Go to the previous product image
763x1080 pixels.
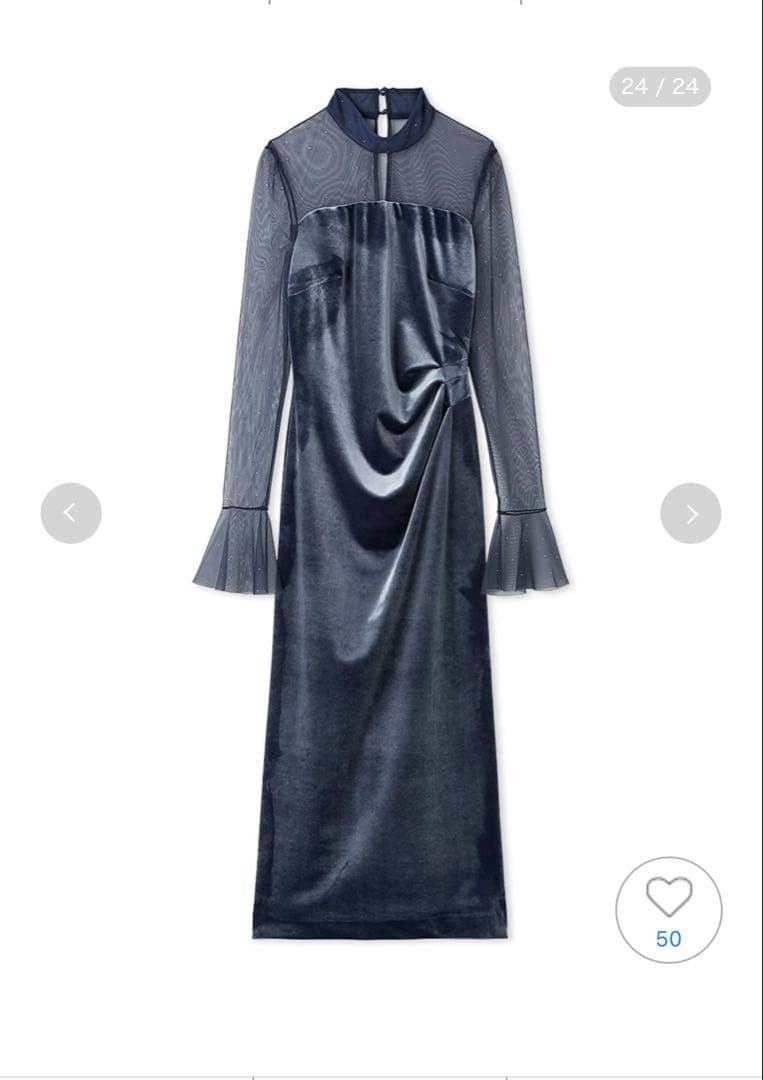[71, 513]
